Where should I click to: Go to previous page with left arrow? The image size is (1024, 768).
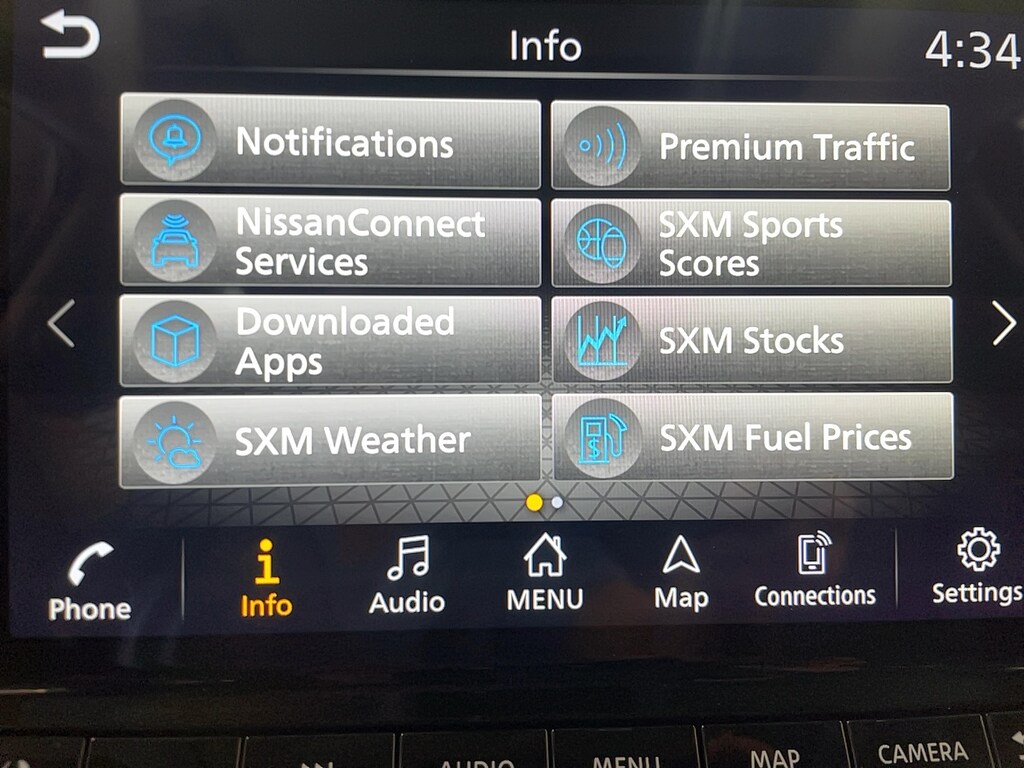(x=61, y=324)
